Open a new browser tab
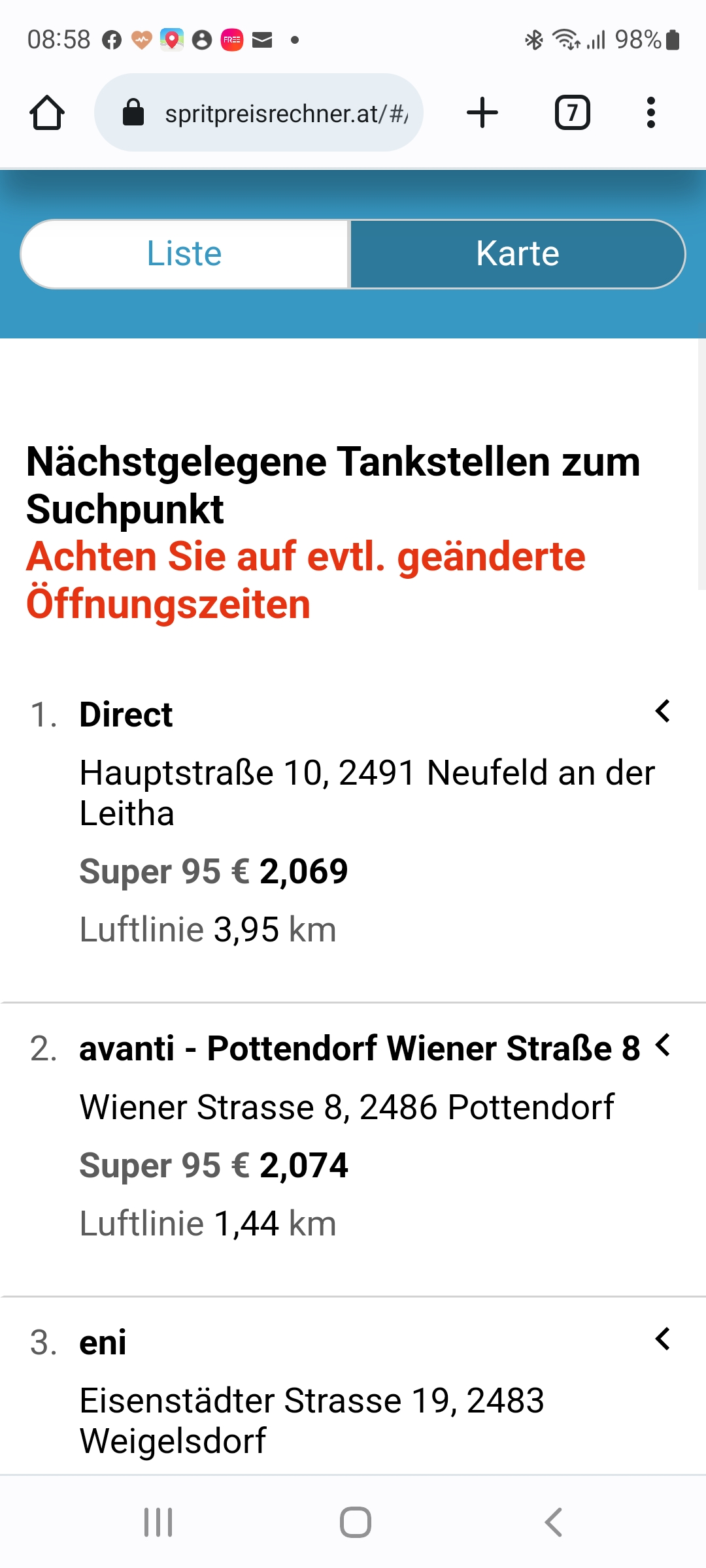Screen dimensions: 706x1568 (482, 113)
